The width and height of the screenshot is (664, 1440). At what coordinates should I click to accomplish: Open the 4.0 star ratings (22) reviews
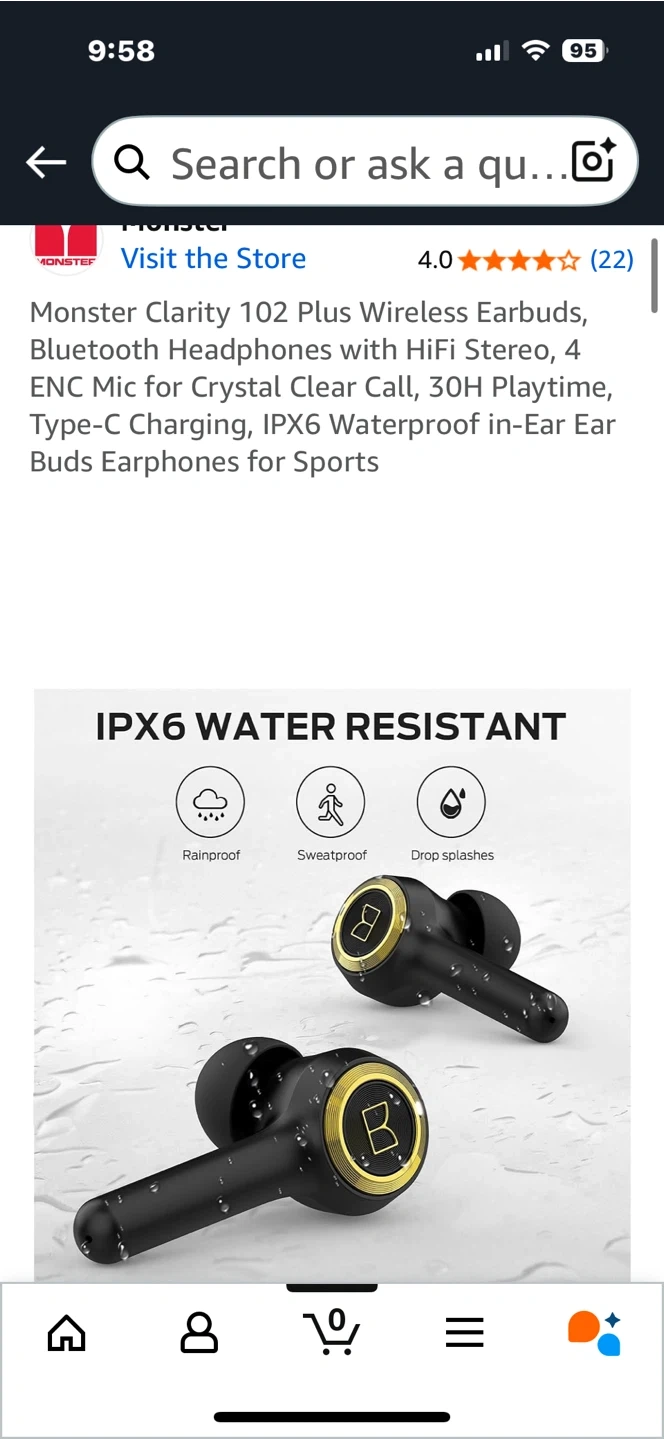tap(525, 260)
